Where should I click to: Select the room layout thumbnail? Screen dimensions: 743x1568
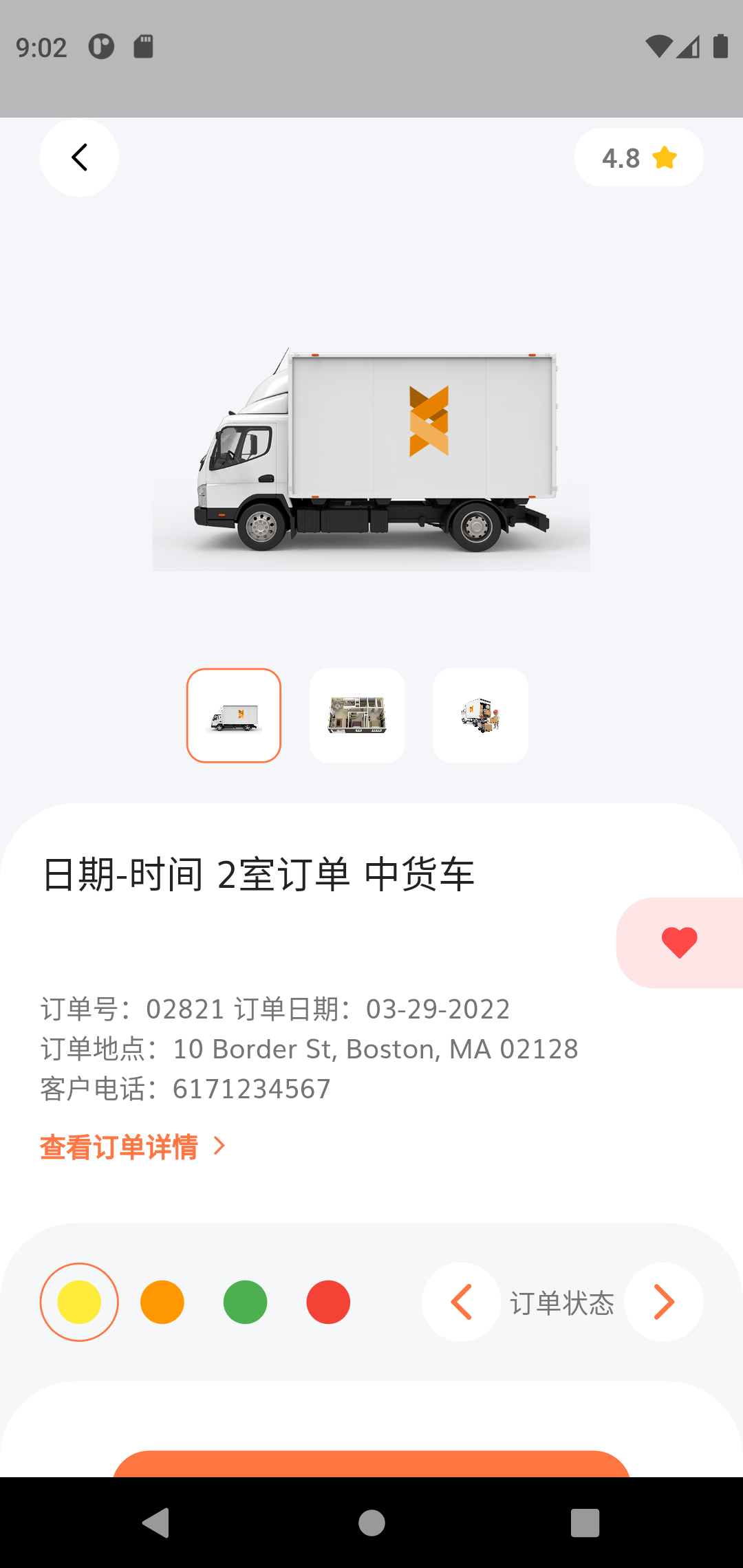pyautogui.click(x=357, y=715)
